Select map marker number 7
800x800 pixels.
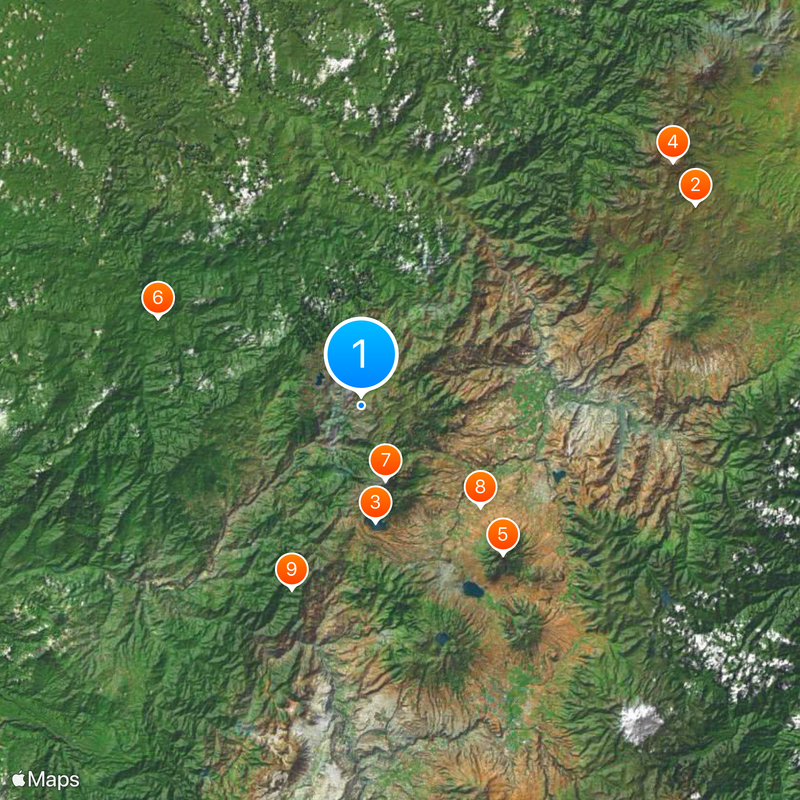385,461
